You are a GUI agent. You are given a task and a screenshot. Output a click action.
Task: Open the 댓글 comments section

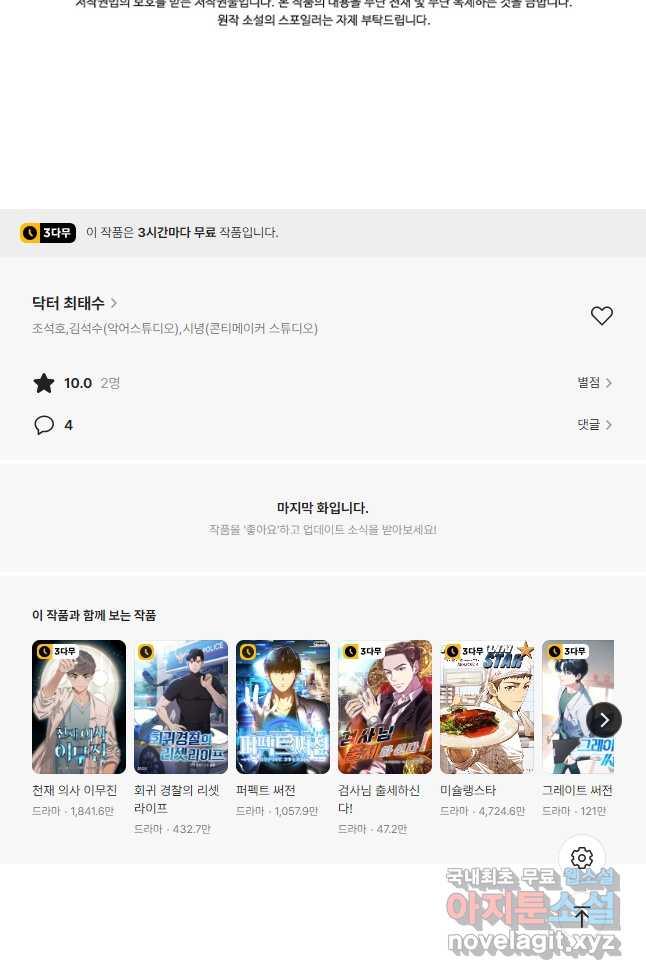coord(594,425)
